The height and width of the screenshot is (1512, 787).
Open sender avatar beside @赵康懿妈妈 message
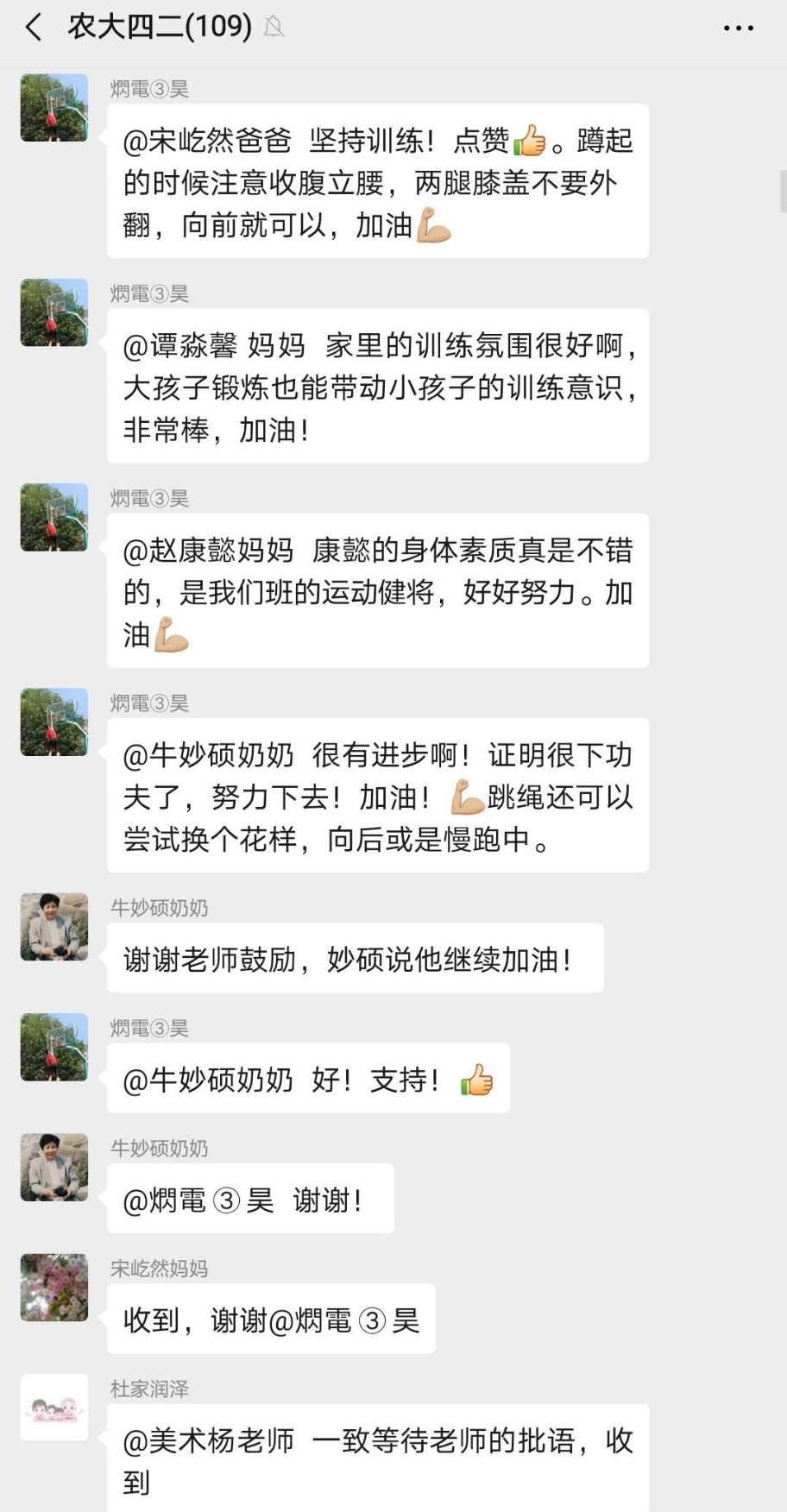(54, 517)
